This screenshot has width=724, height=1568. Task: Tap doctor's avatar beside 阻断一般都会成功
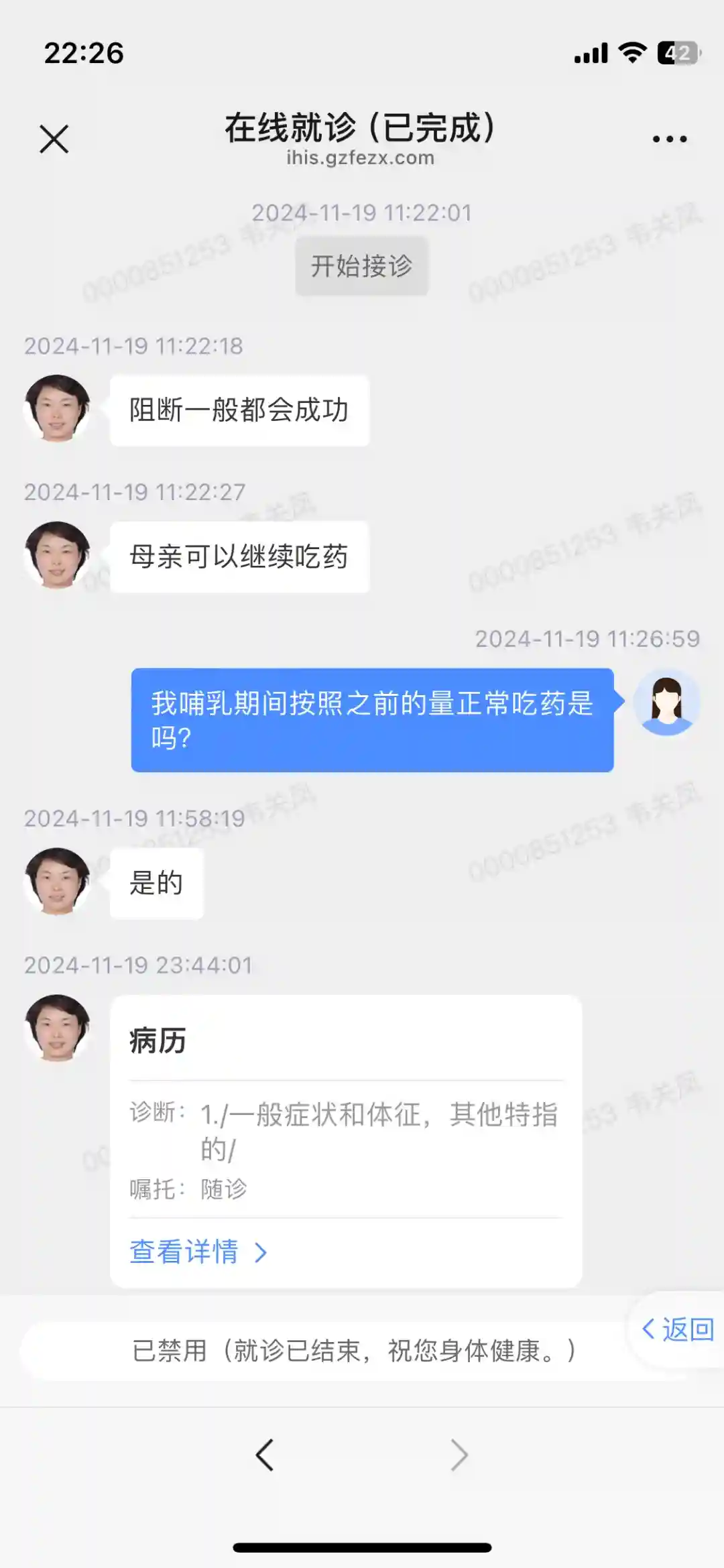(57, 408)
